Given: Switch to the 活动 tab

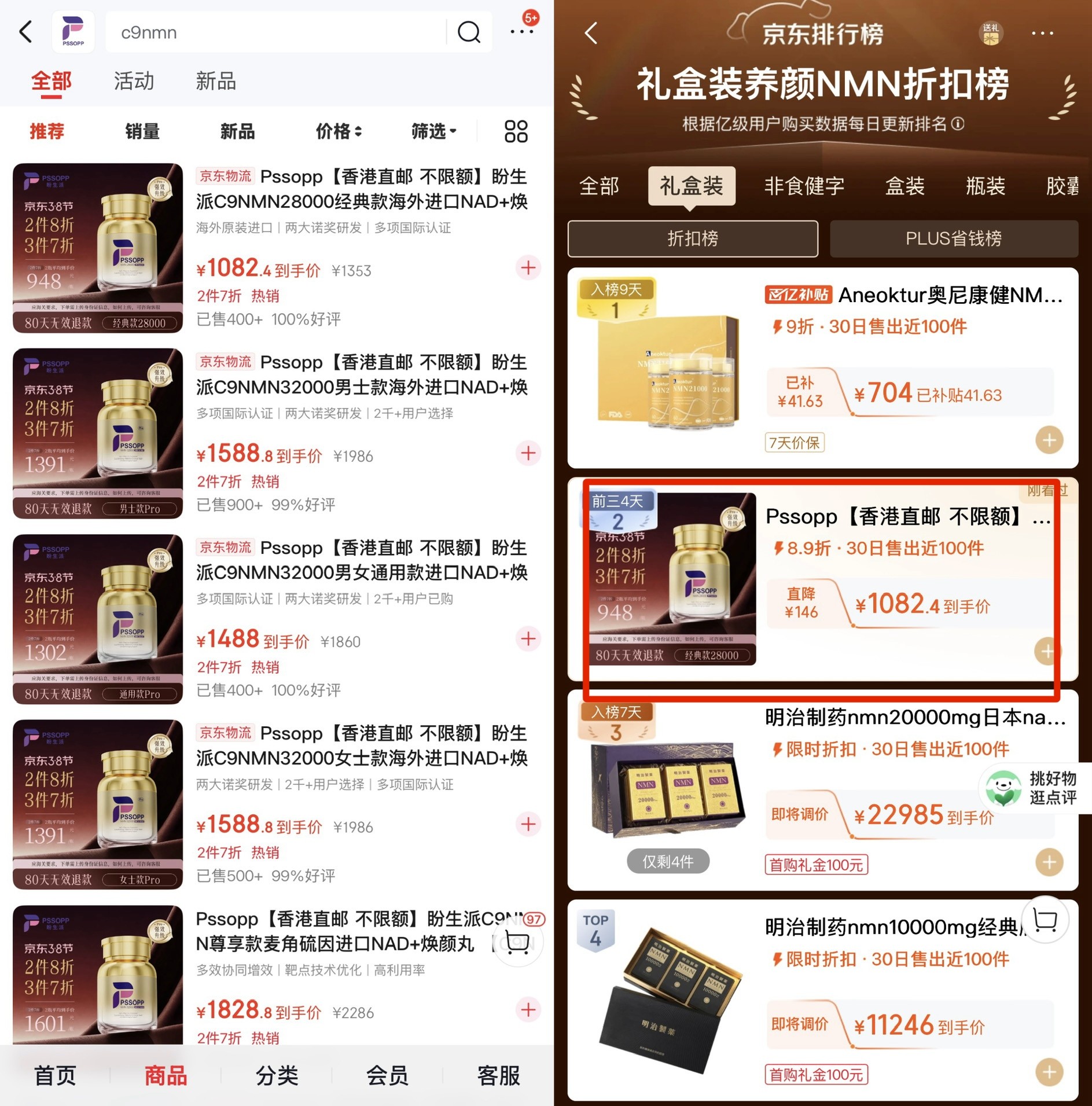Looking at the screenshot, I should (134, 81).
